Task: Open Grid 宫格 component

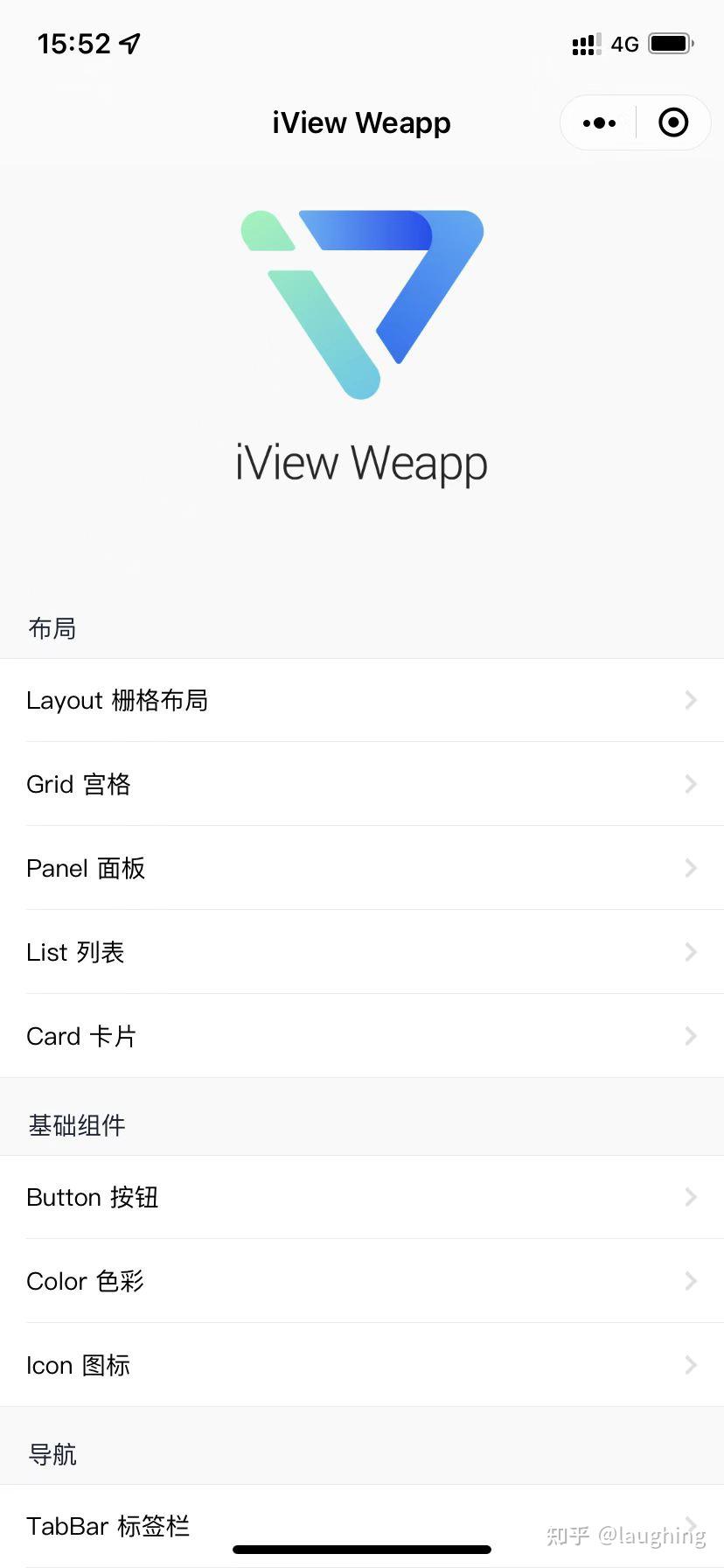Action: point(362,784)
